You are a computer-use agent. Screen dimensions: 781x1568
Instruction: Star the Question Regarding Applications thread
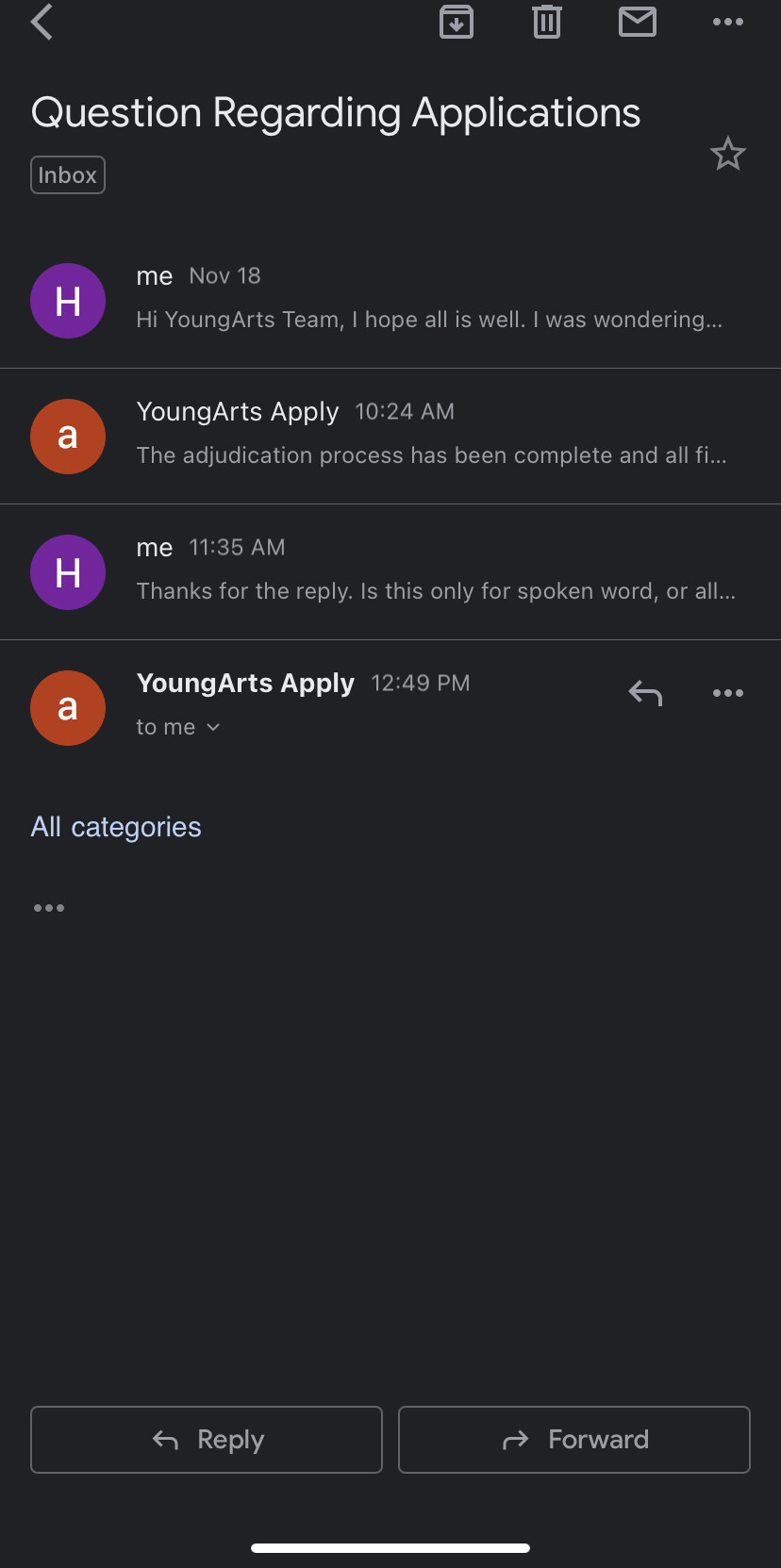pyautogui.click(x=728, y=154)
